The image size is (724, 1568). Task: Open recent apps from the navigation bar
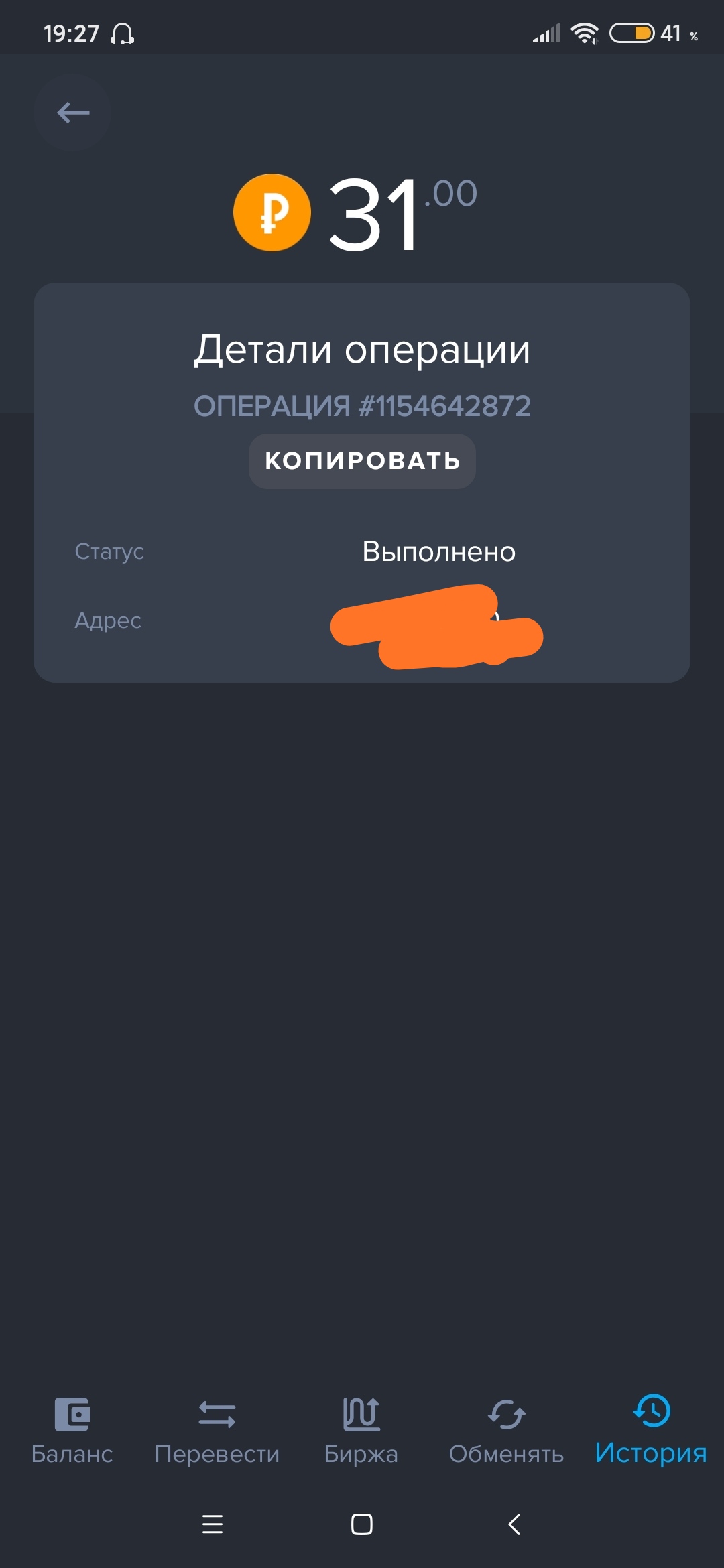213,1524
